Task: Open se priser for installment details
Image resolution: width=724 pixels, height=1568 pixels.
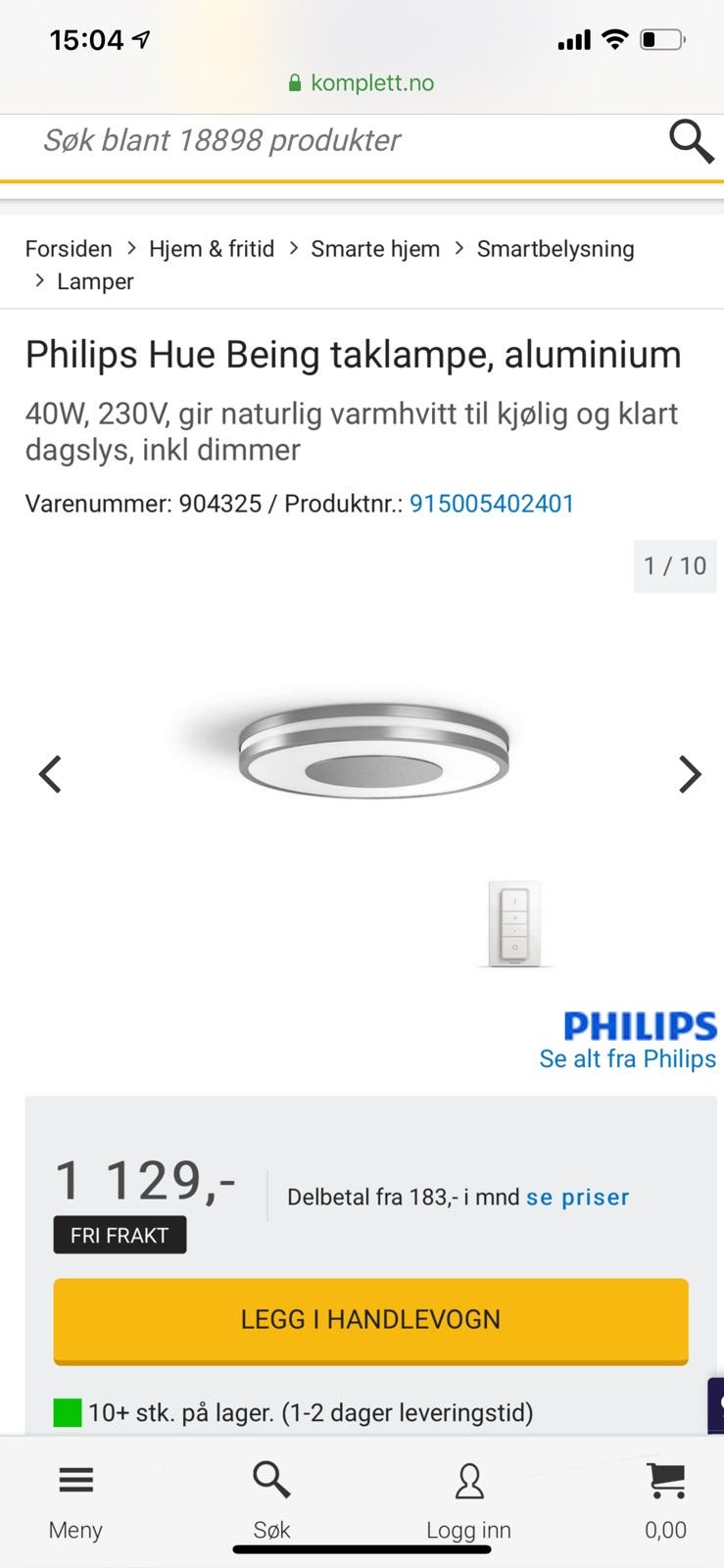Action: click(577, 1197)
